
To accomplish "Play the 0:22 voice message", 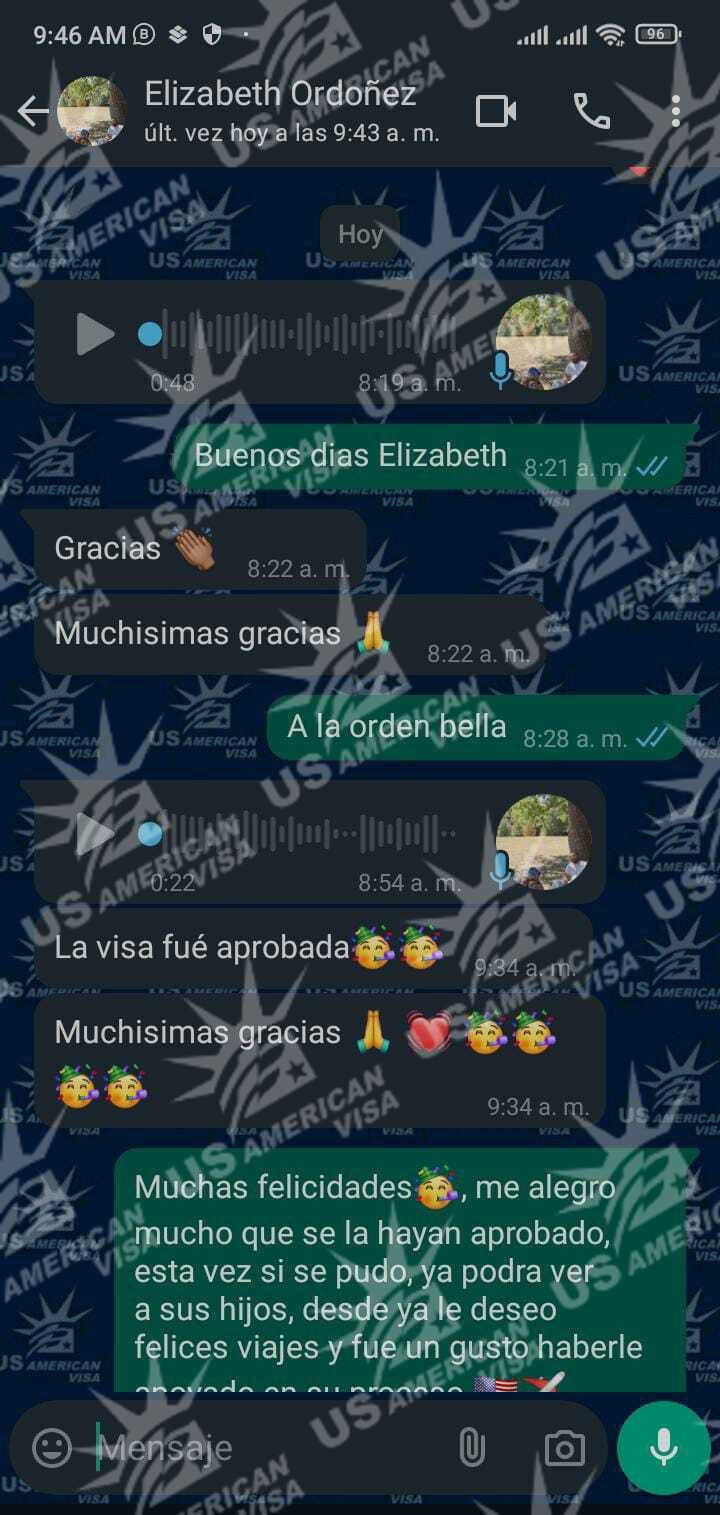I will (x=95, y=834).
